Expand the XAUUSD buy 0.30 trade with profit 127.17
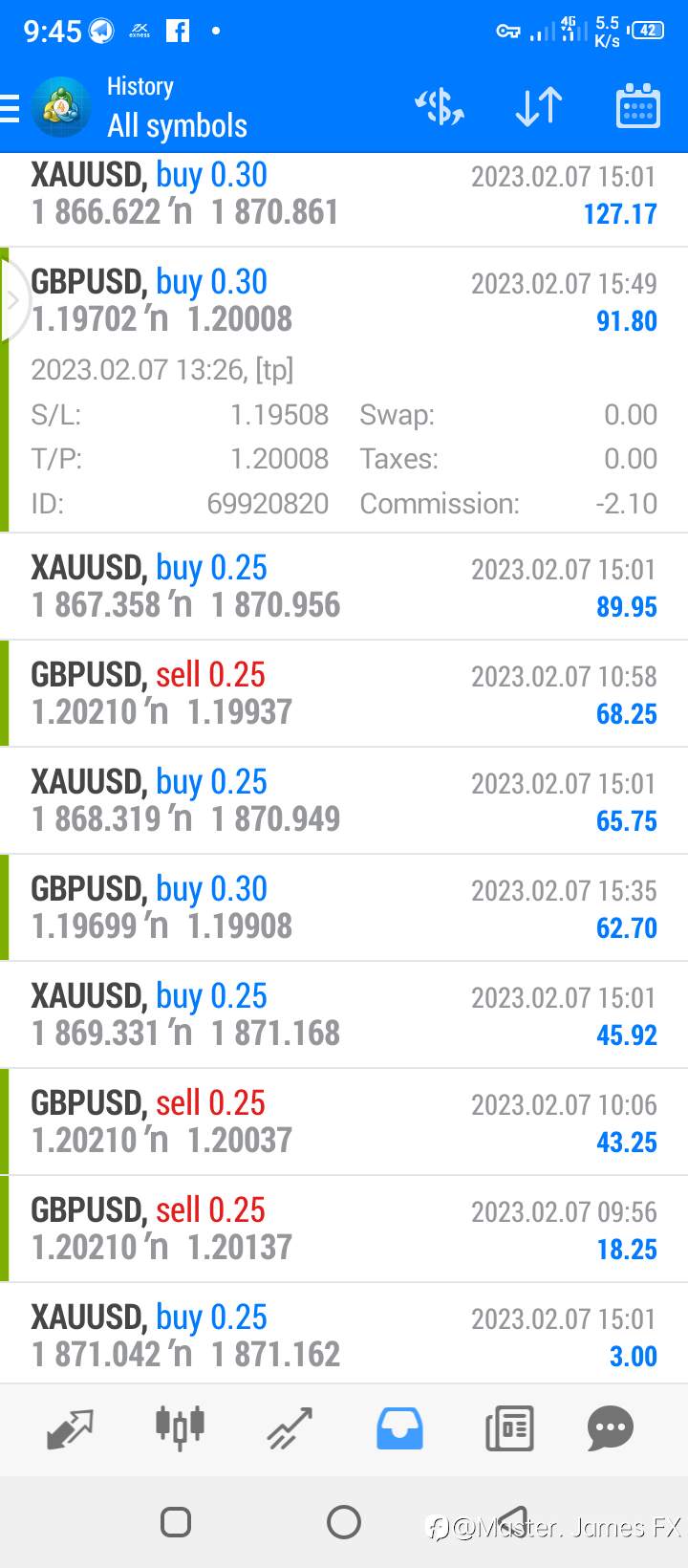 coord(344,195)
